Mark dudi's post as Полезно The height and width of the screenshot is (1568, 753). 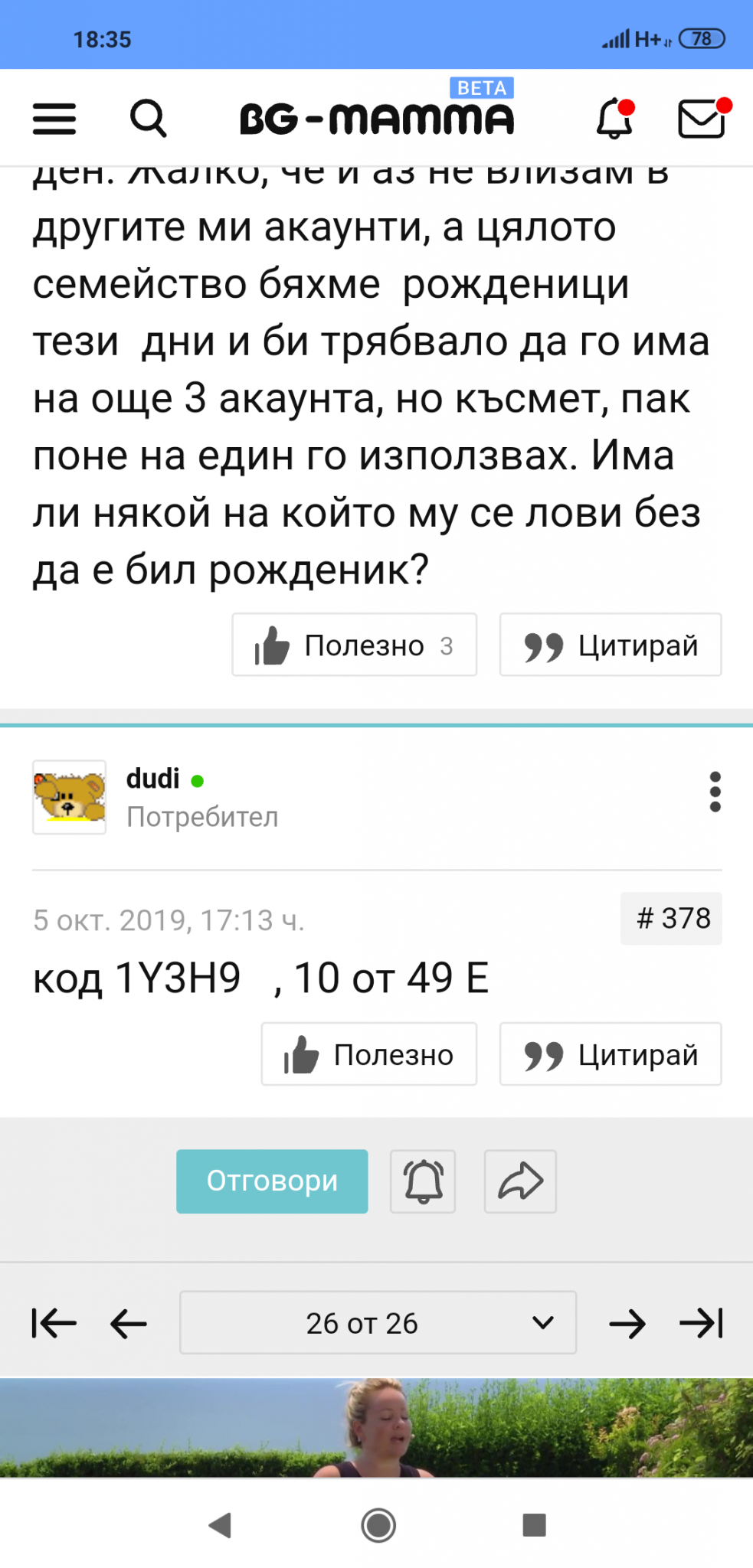(368, 1054)
